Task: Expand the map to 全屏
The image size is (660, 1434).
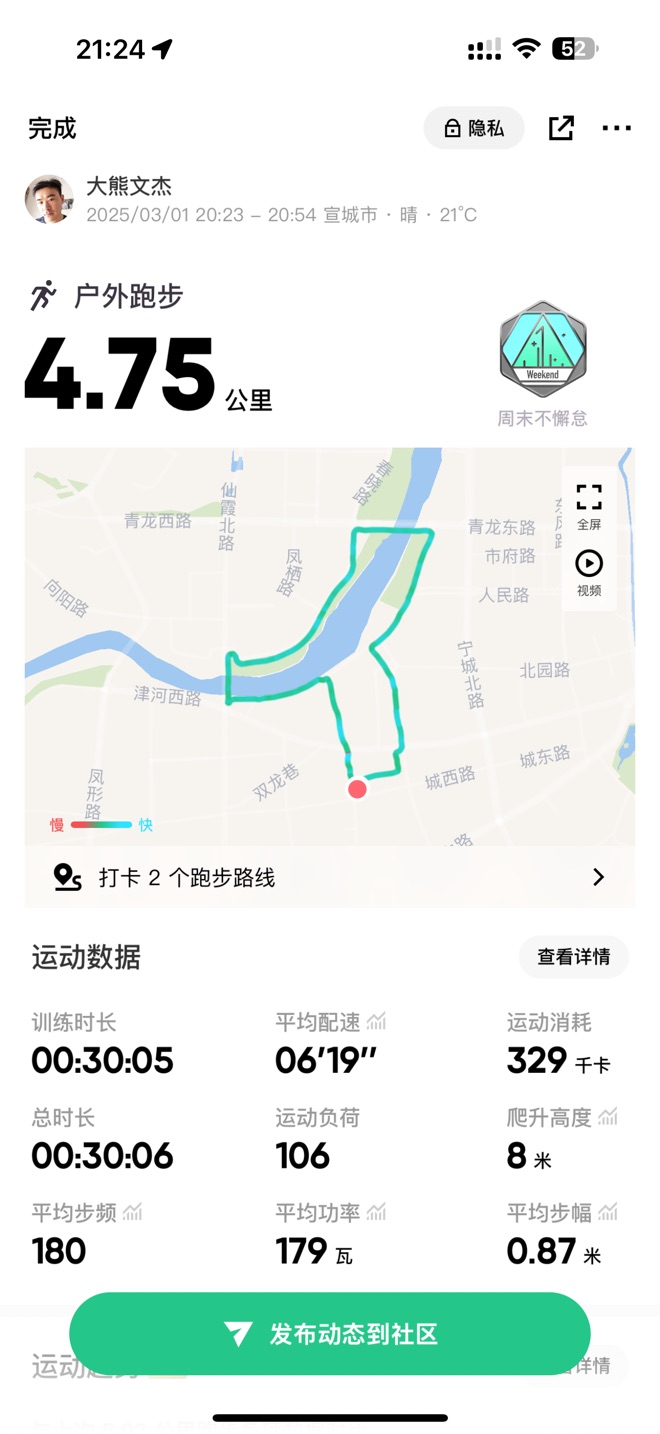Action: click(589, 506)
